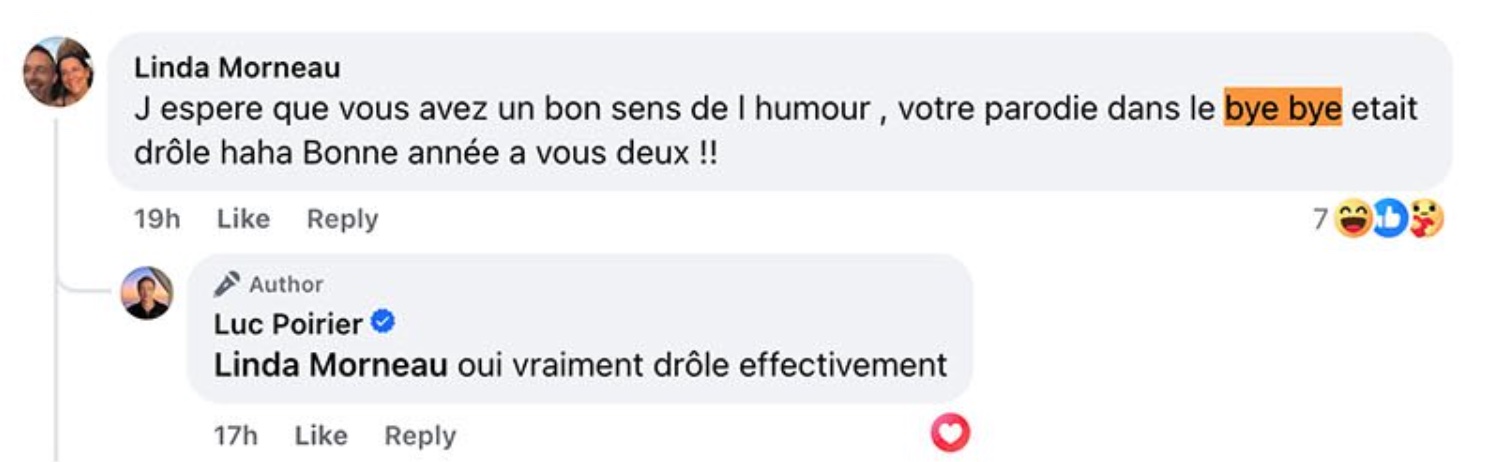Open Luc Poirier's profile picture
The image size is (1500, 462).
[x=147, y=293]
